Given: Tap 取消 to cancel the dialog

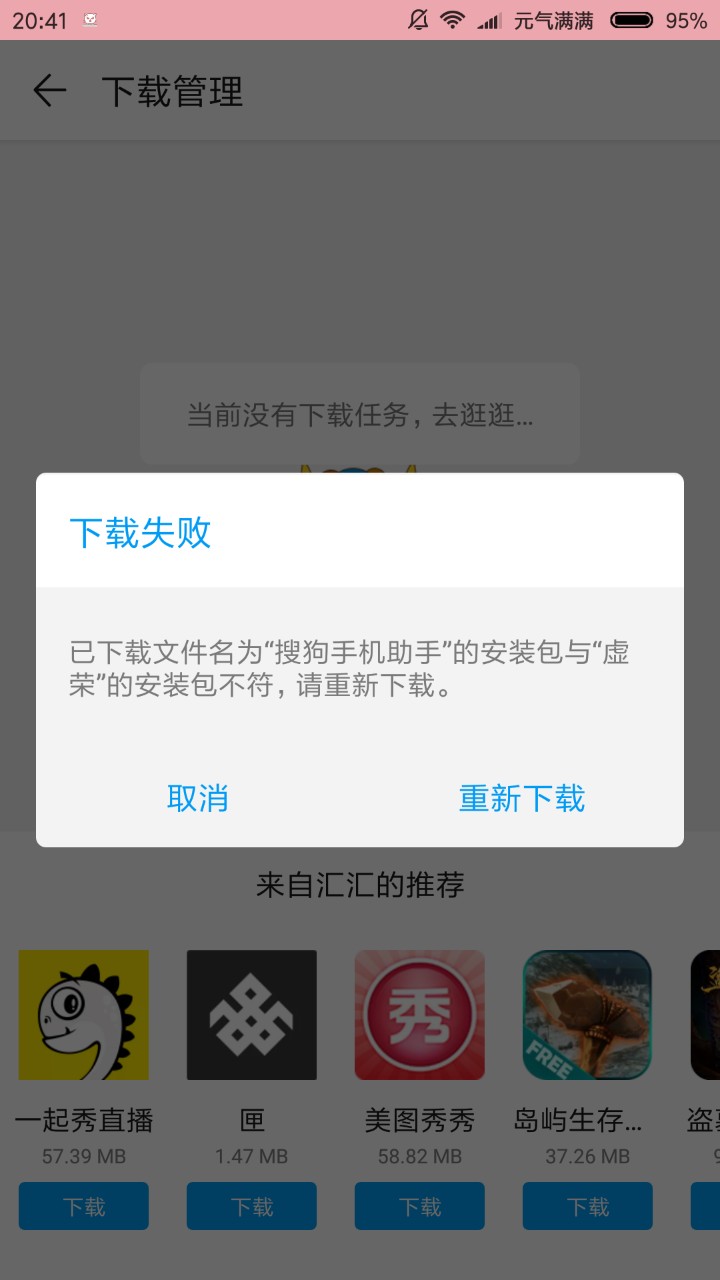Looking at the screenshot, I should 198,798.
